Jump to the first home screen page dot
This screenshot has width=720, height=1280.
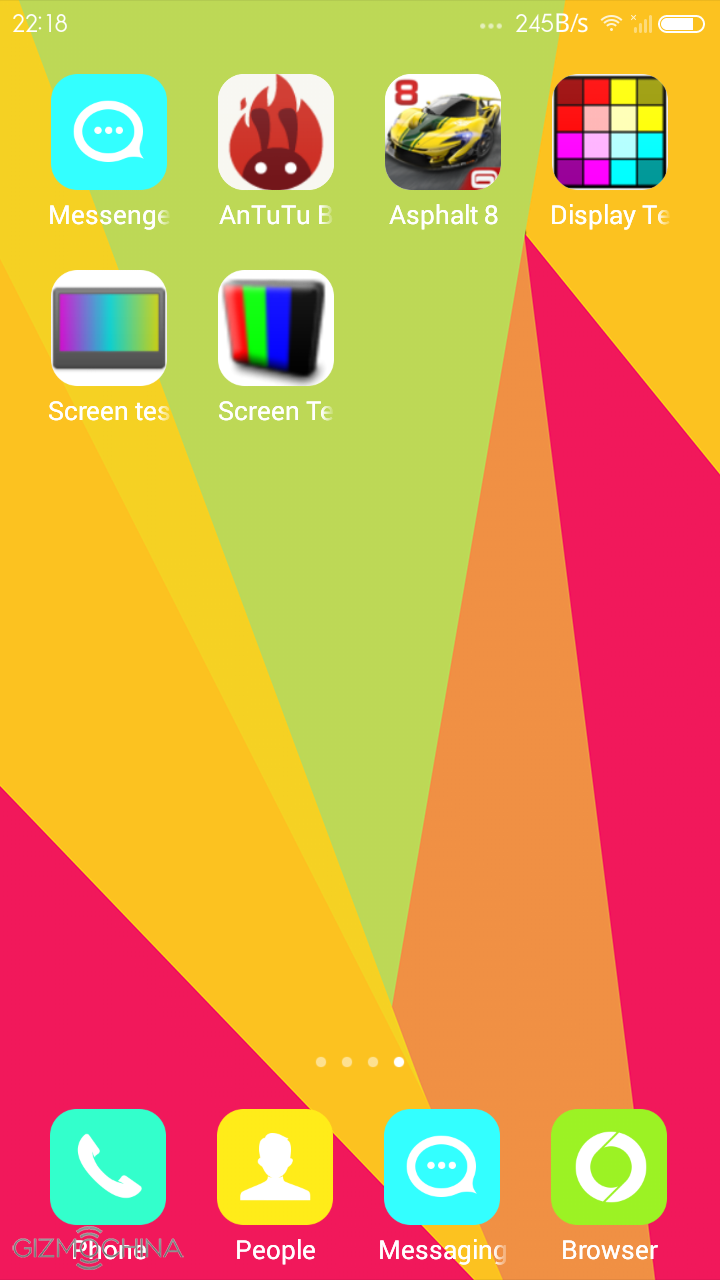click(x=321, y=1062)
